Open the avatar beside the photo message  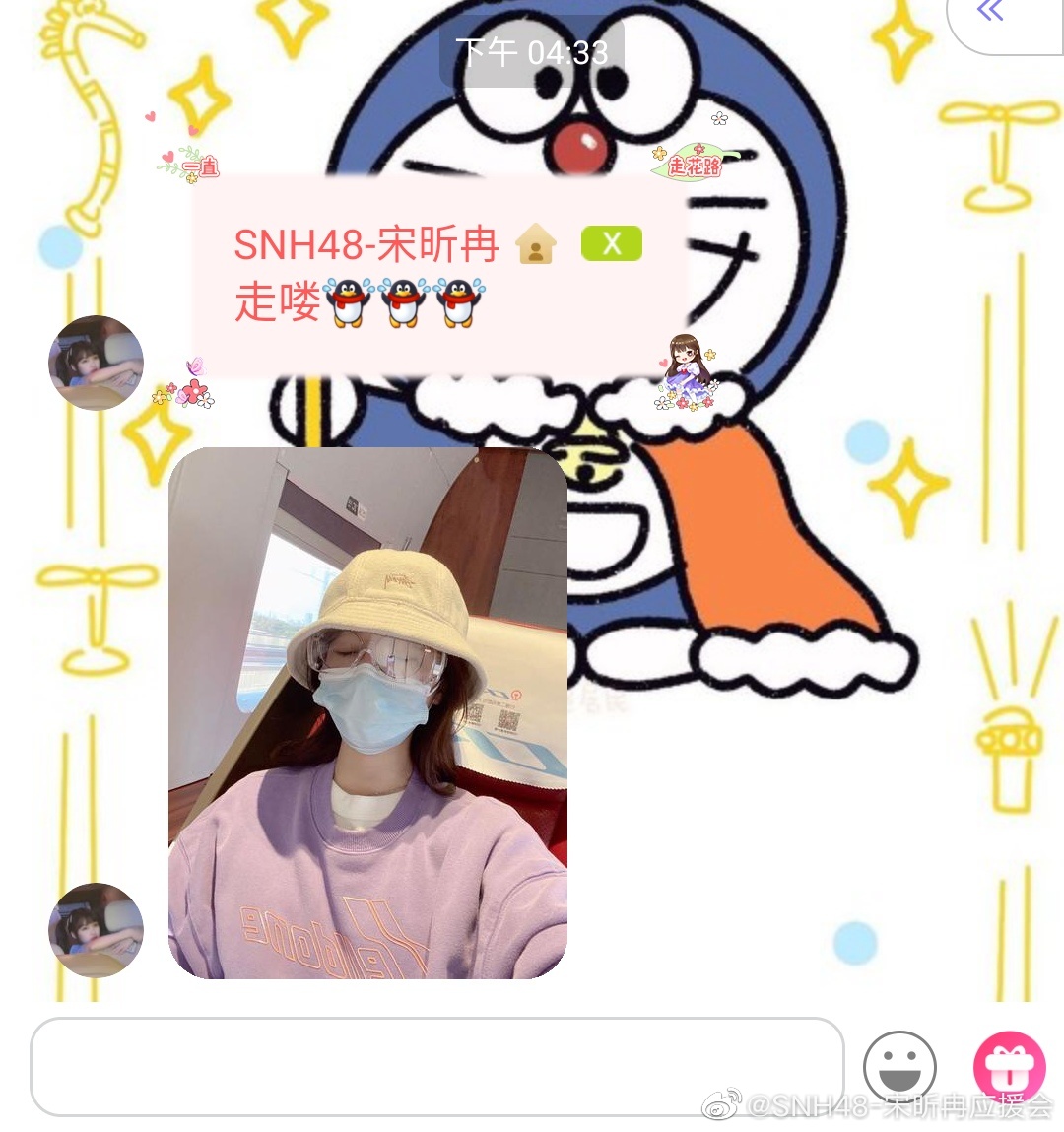tap(96, 930)
